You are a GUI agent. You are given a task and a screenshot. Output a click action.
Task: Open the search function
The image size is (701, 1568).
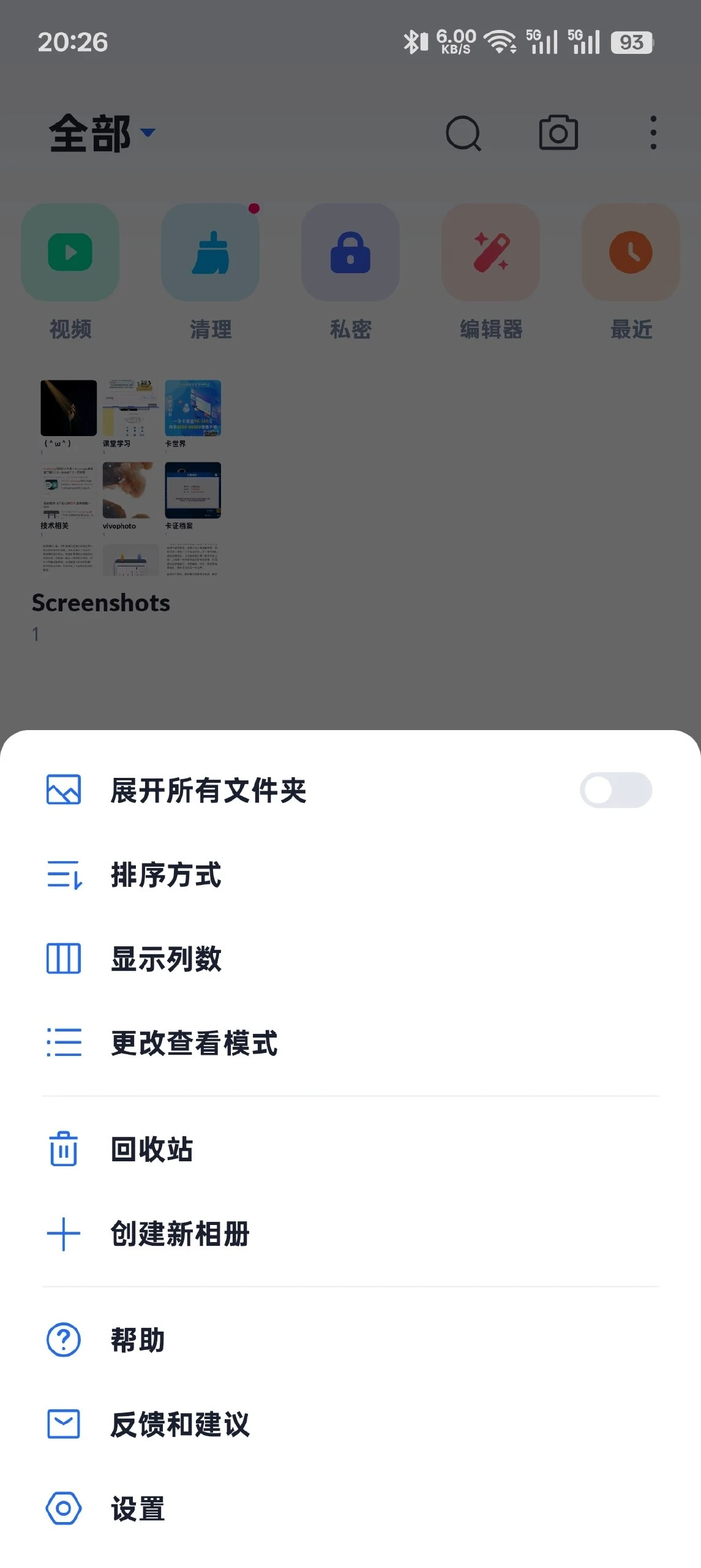(464, 133)
